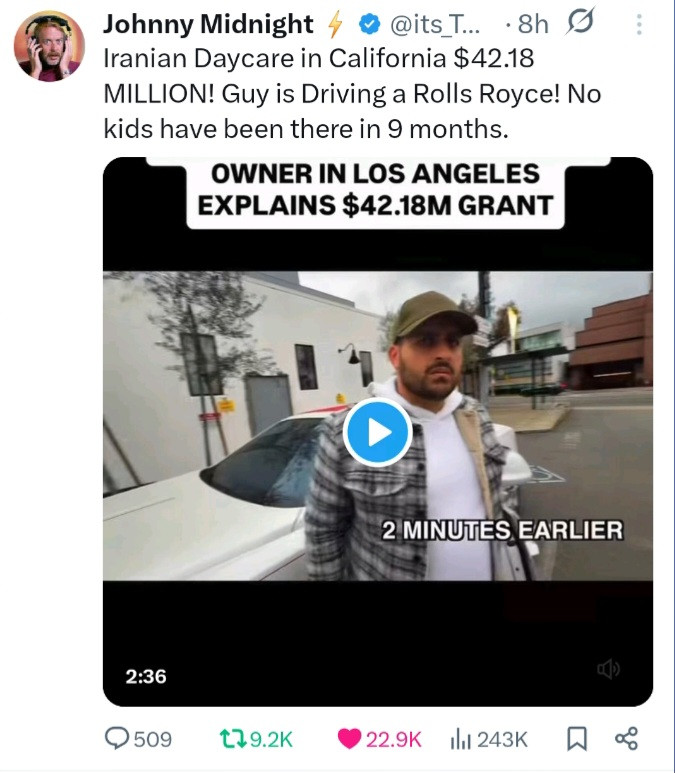Screen dimensions: 675x773
Task: Play the daycare grant video
Action: [x=377, y=432]
